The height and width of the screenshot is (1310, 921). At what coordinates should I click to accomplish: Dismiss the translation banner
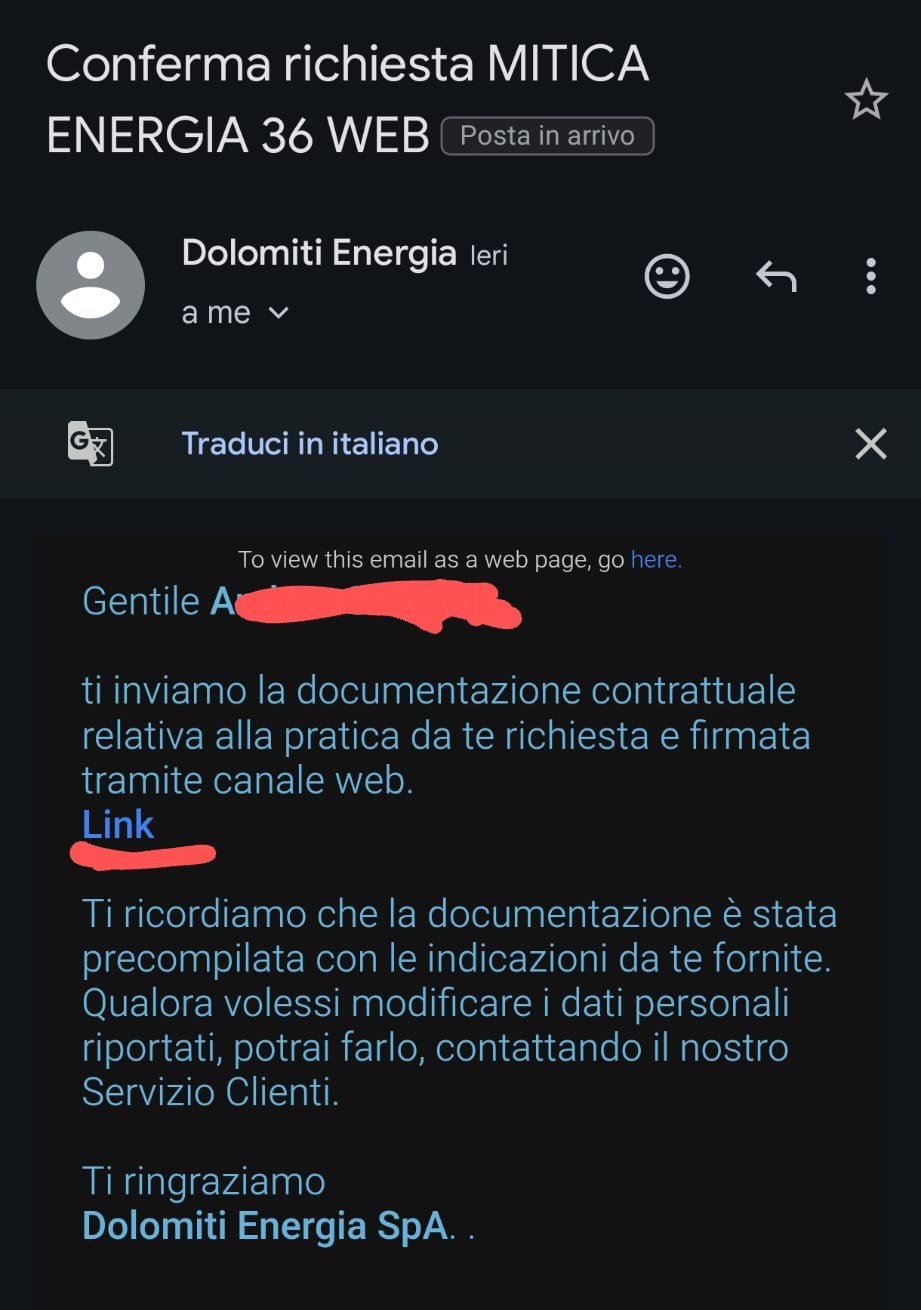(871, 443)
